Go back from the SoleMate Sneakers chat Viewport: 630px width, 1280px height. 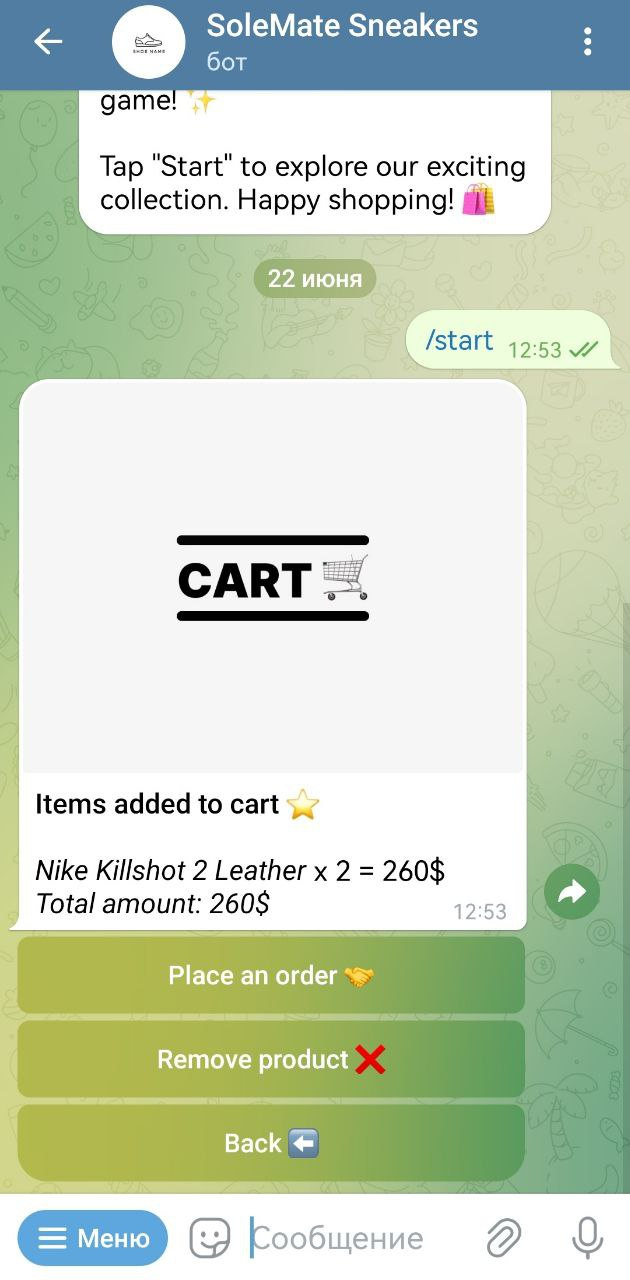click(x=47, y=41)
